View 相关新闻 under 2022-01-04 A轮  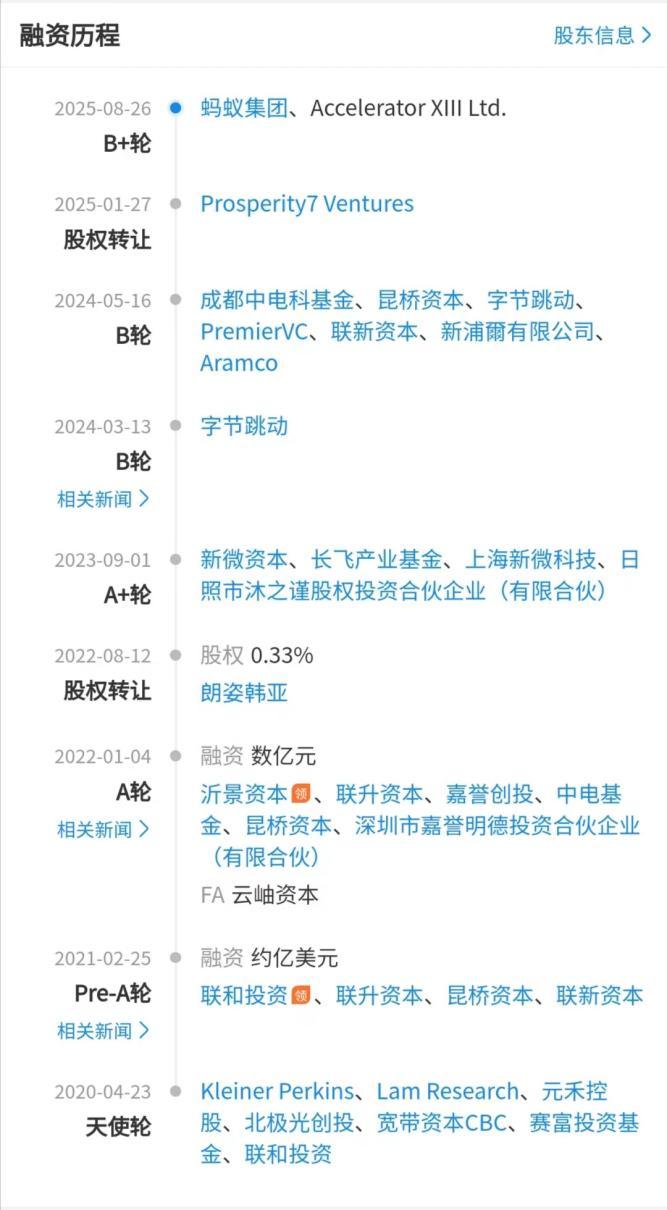click(103, 829)
